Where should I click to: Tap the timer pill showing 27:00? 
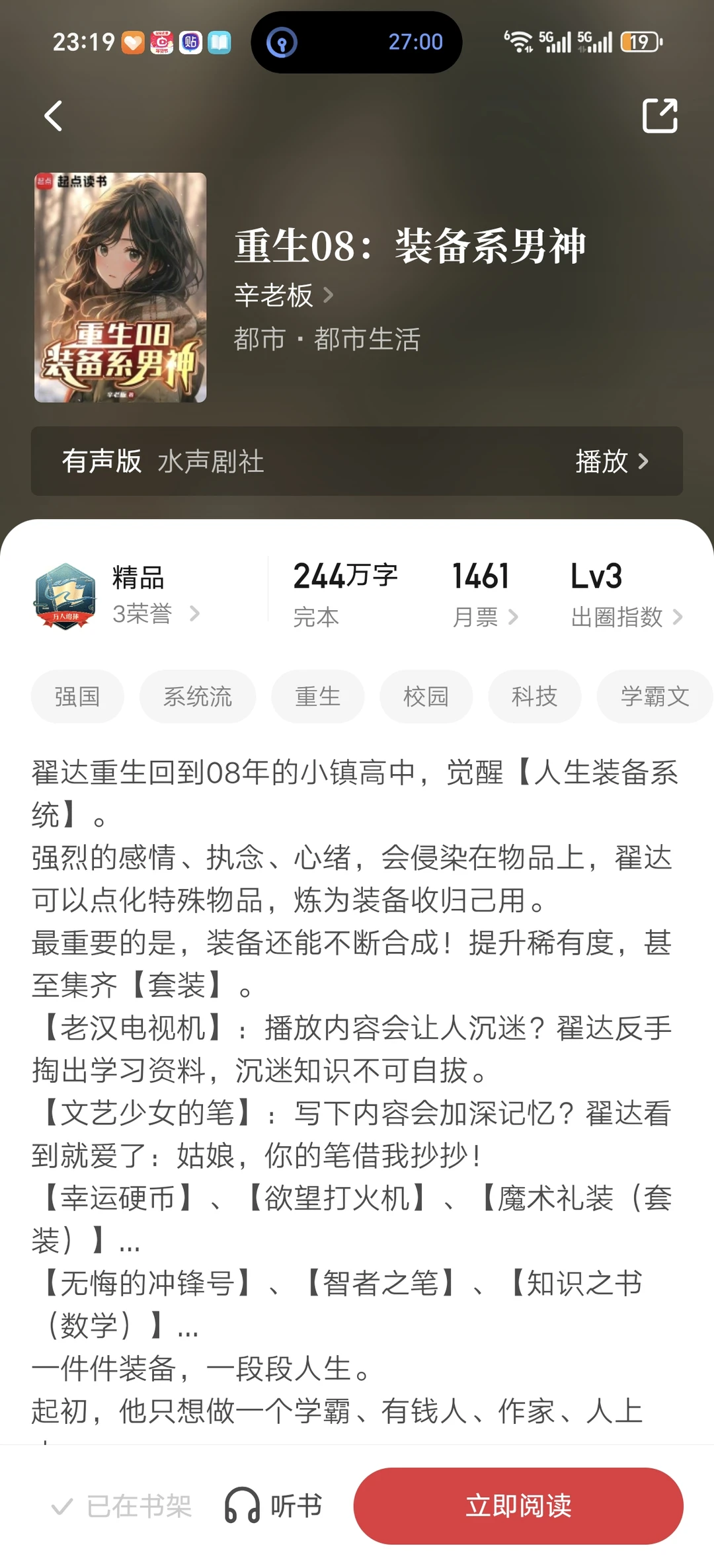357,42
